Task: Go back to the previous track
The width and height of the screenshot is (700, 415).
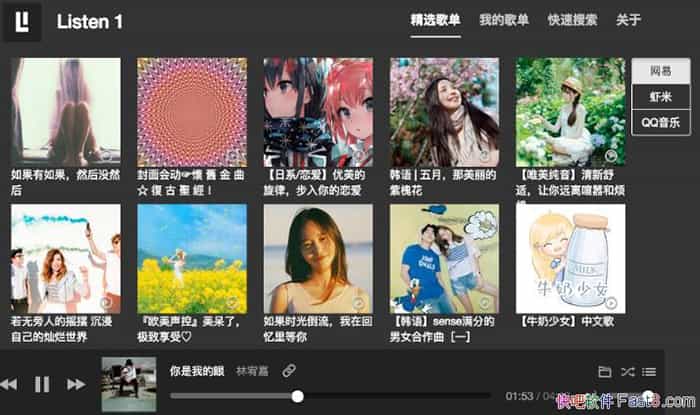Action: (x=8, y=383)
